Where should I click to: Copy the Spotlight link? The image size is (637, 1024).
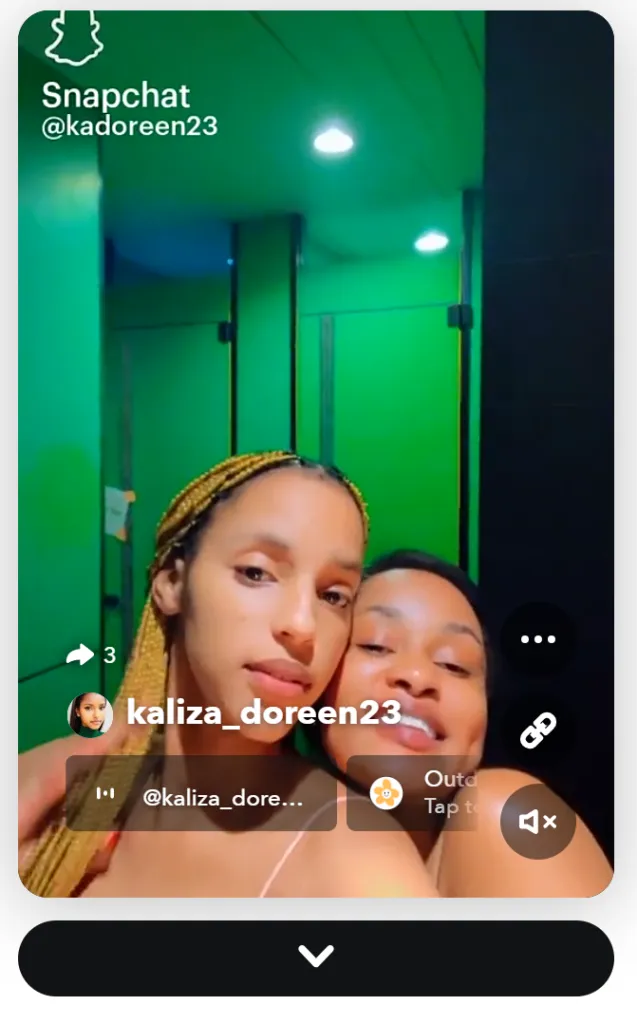click(538, 732)
